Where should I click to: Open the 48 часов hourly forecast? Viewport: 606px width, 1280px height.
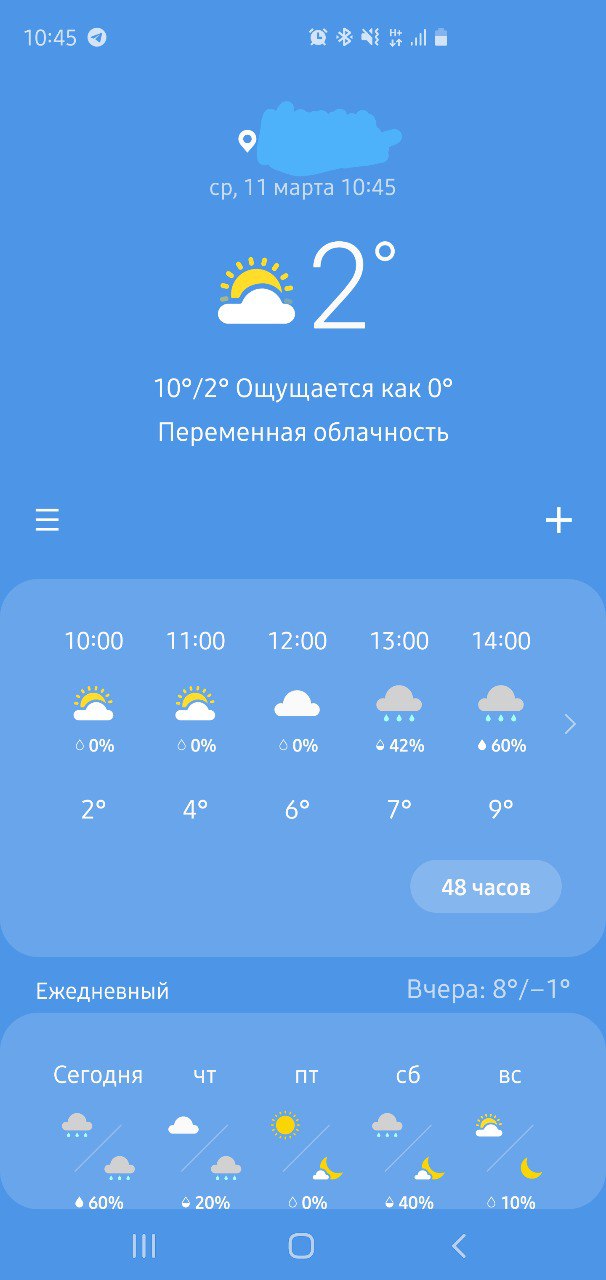[486, 887]
